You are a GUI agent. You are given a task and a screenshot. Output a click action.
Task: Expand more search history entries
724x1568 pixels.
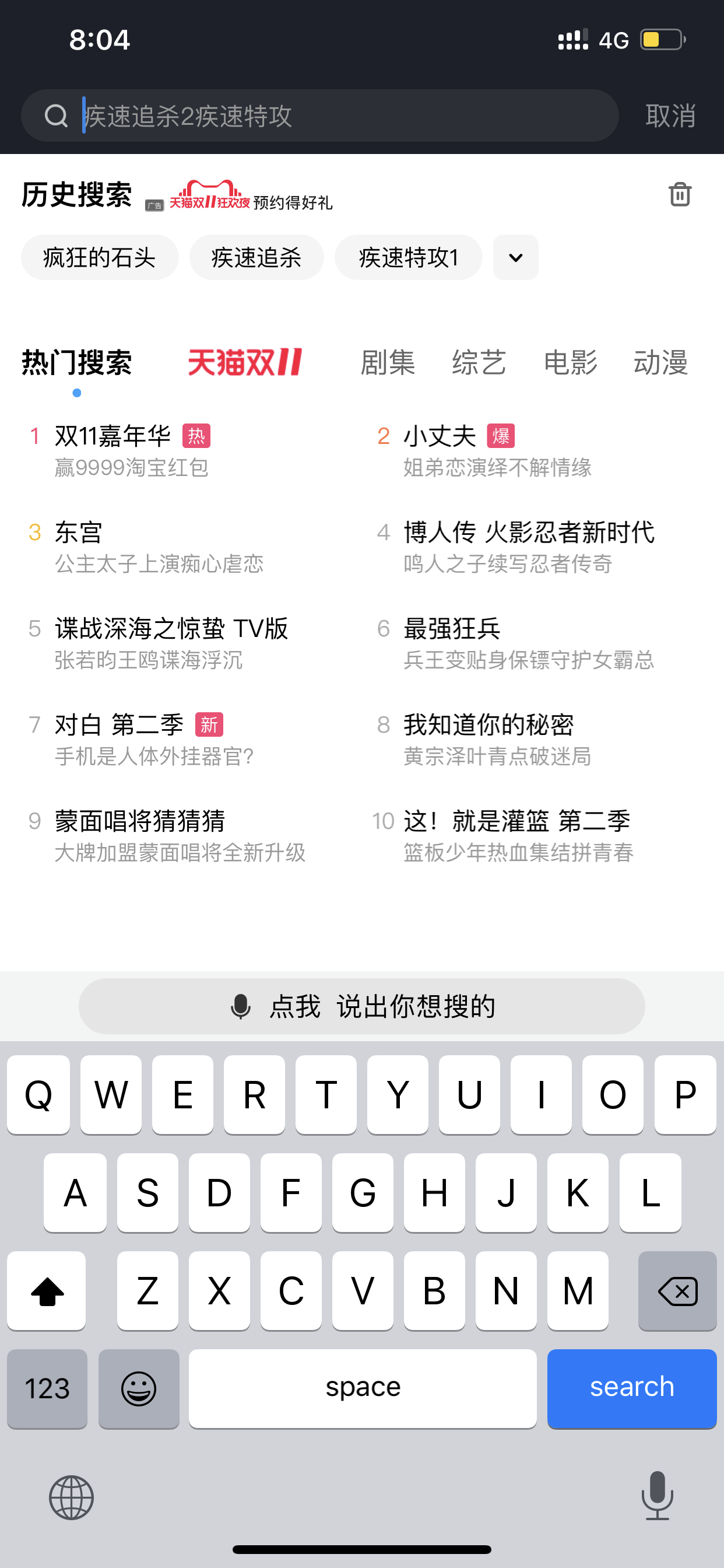click(515, 257)
